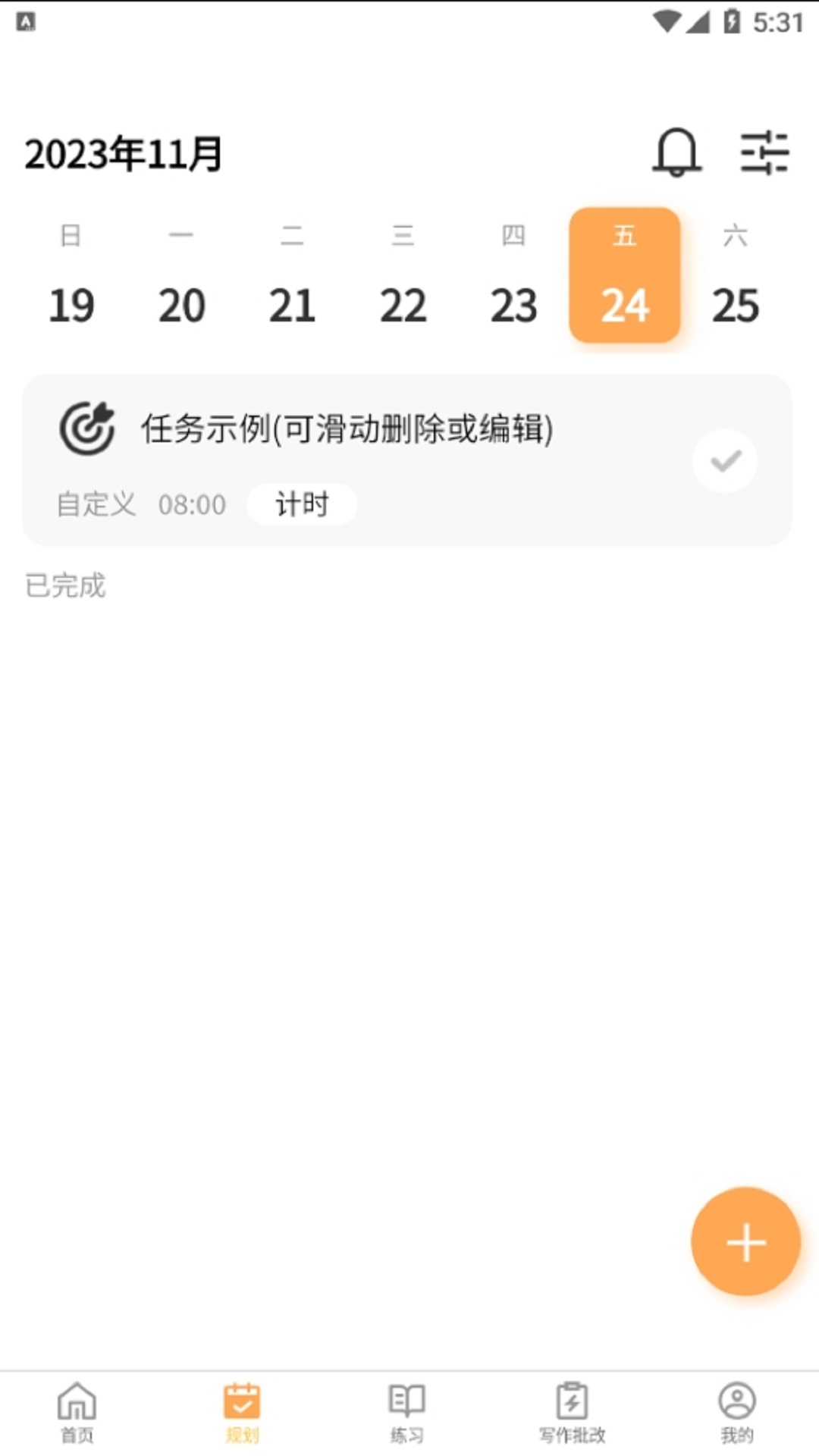Open the notification bell icon
Screen dimensions: 819x1456
pos(677,153)
